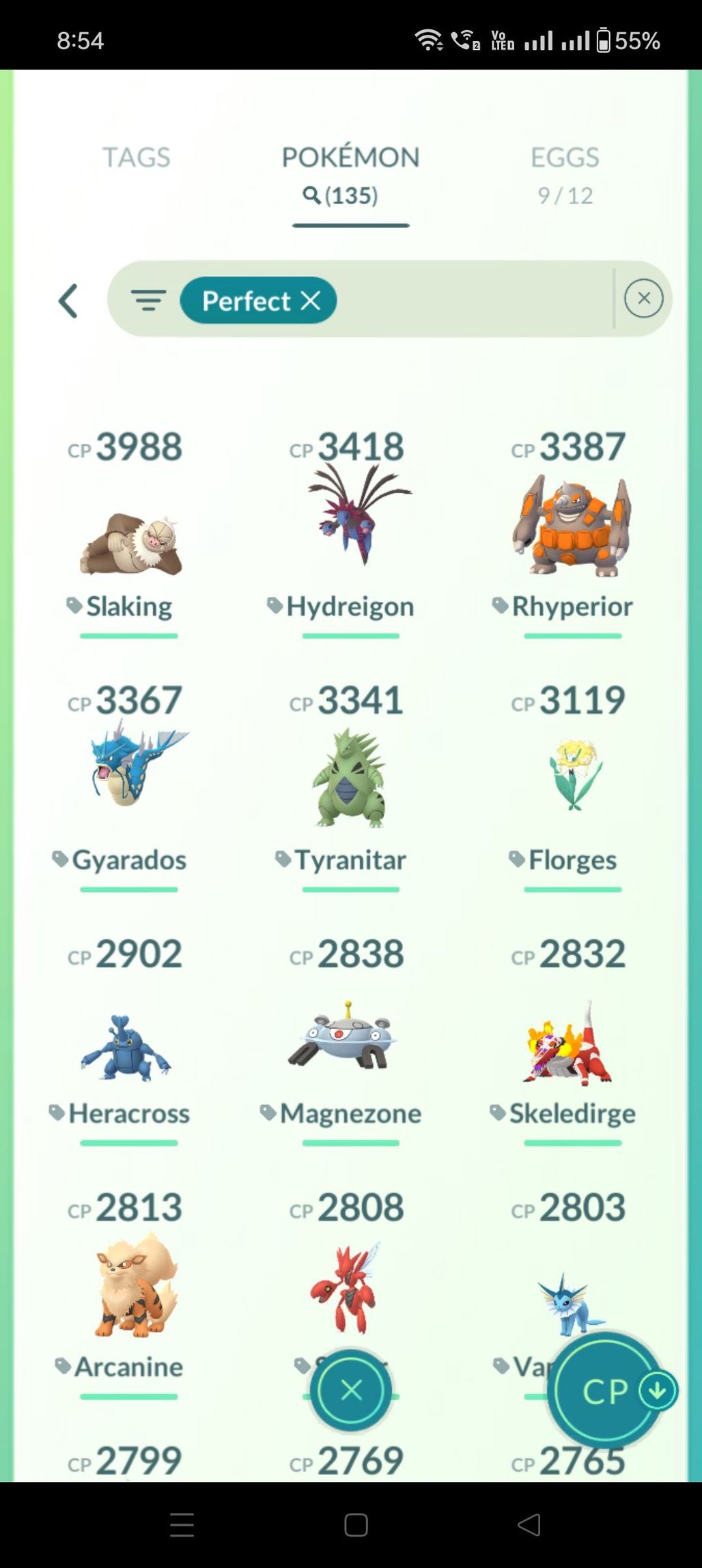
Task: Change sort order with the CP button
Action: [605, 1391]
